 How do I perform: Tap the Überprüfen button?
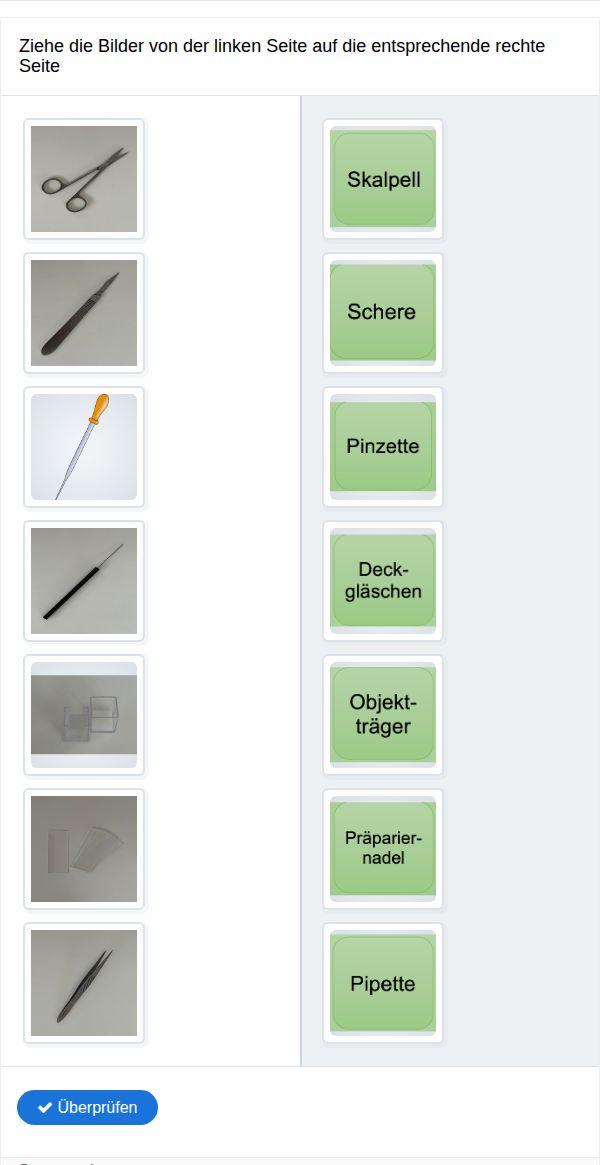click(x=87, y=1107)
